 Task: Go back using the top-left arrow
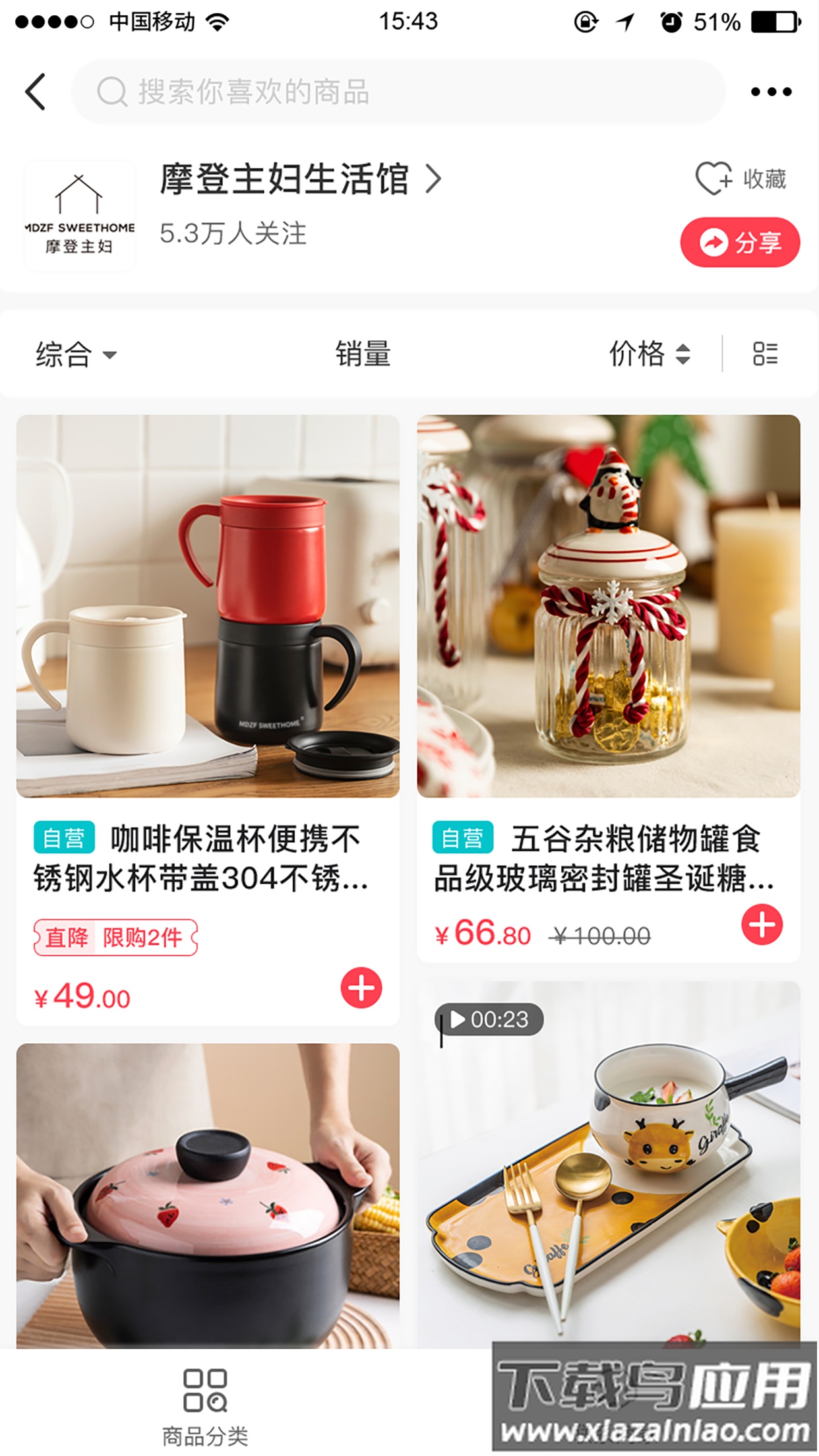(36, 92)
